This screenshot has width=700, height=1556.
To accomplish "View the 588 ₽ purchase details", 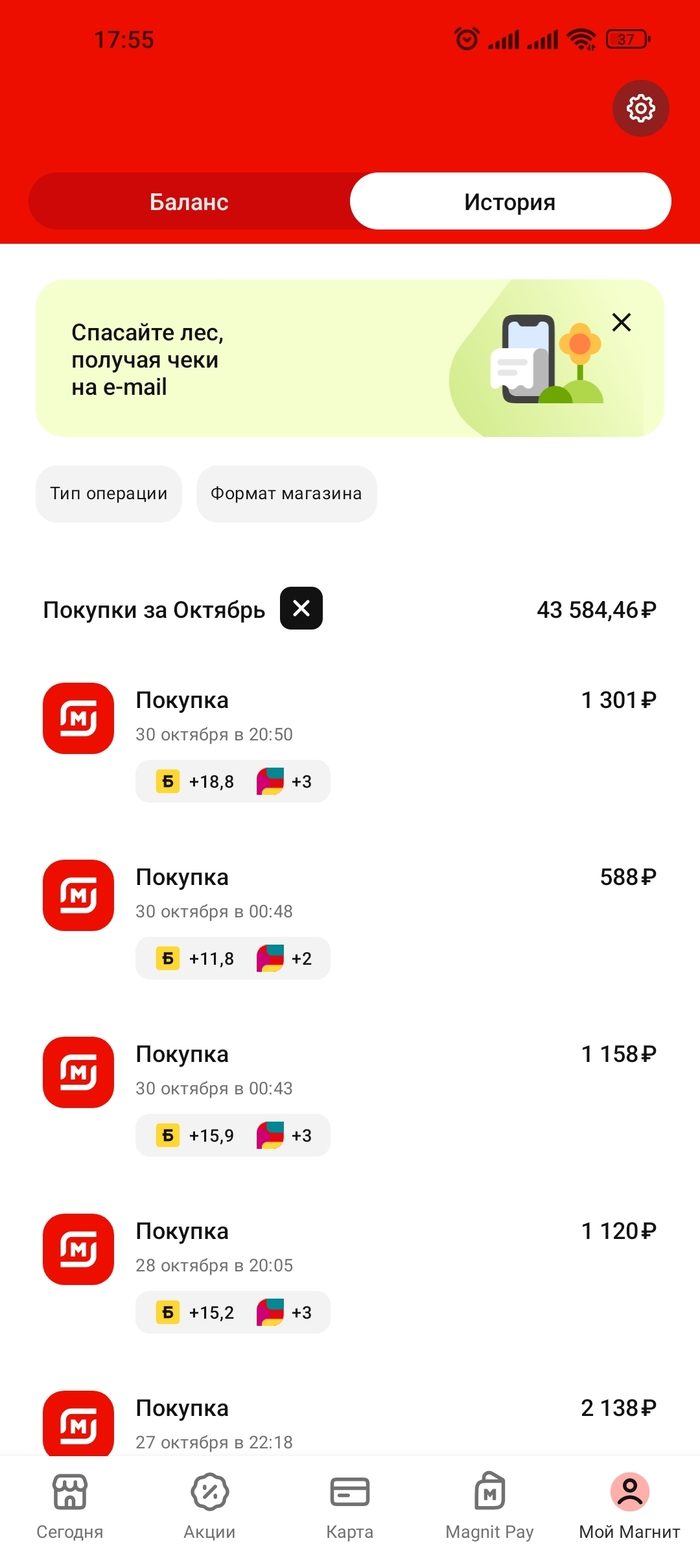I will pyautogui.click(x=349, y=895).
